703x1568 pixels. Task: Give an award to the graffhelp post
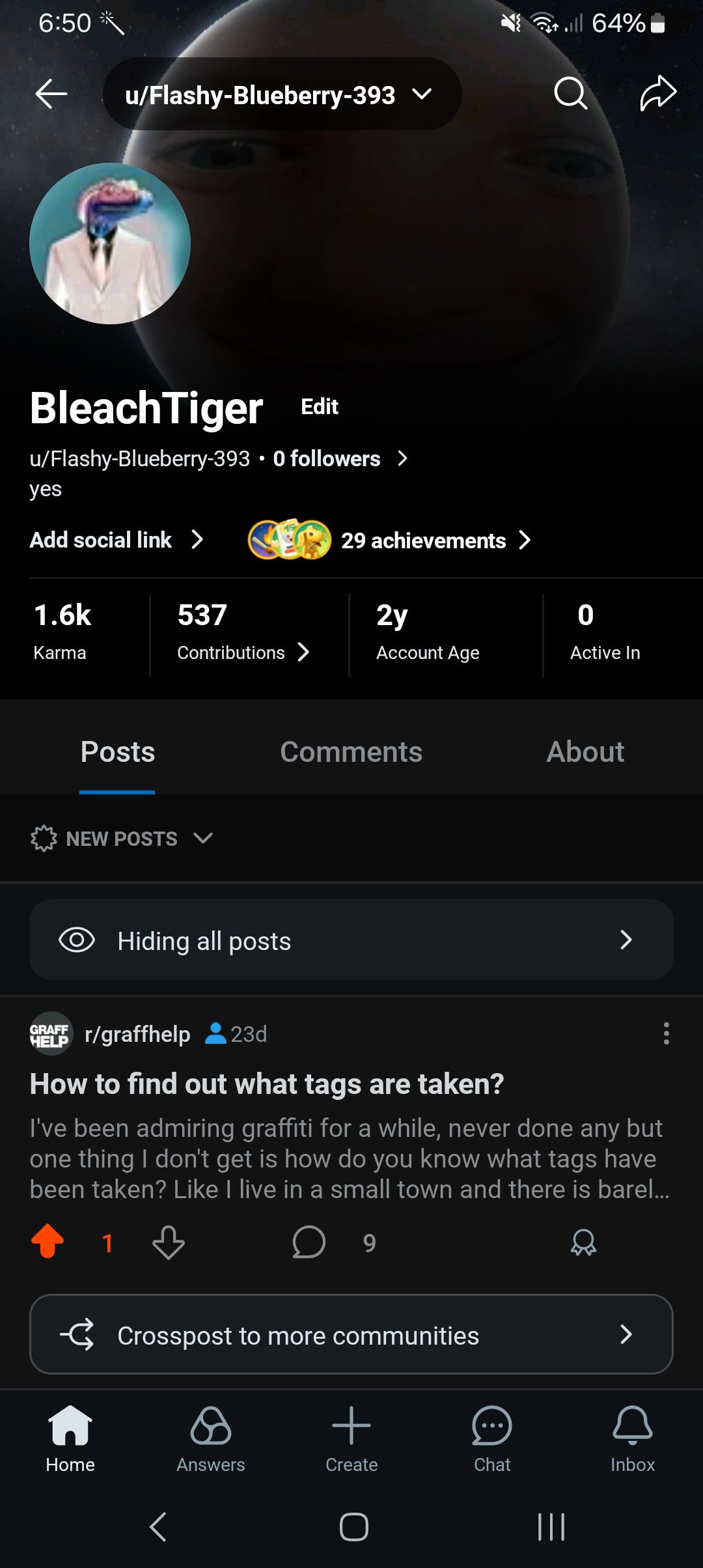tap(583, 1242)
